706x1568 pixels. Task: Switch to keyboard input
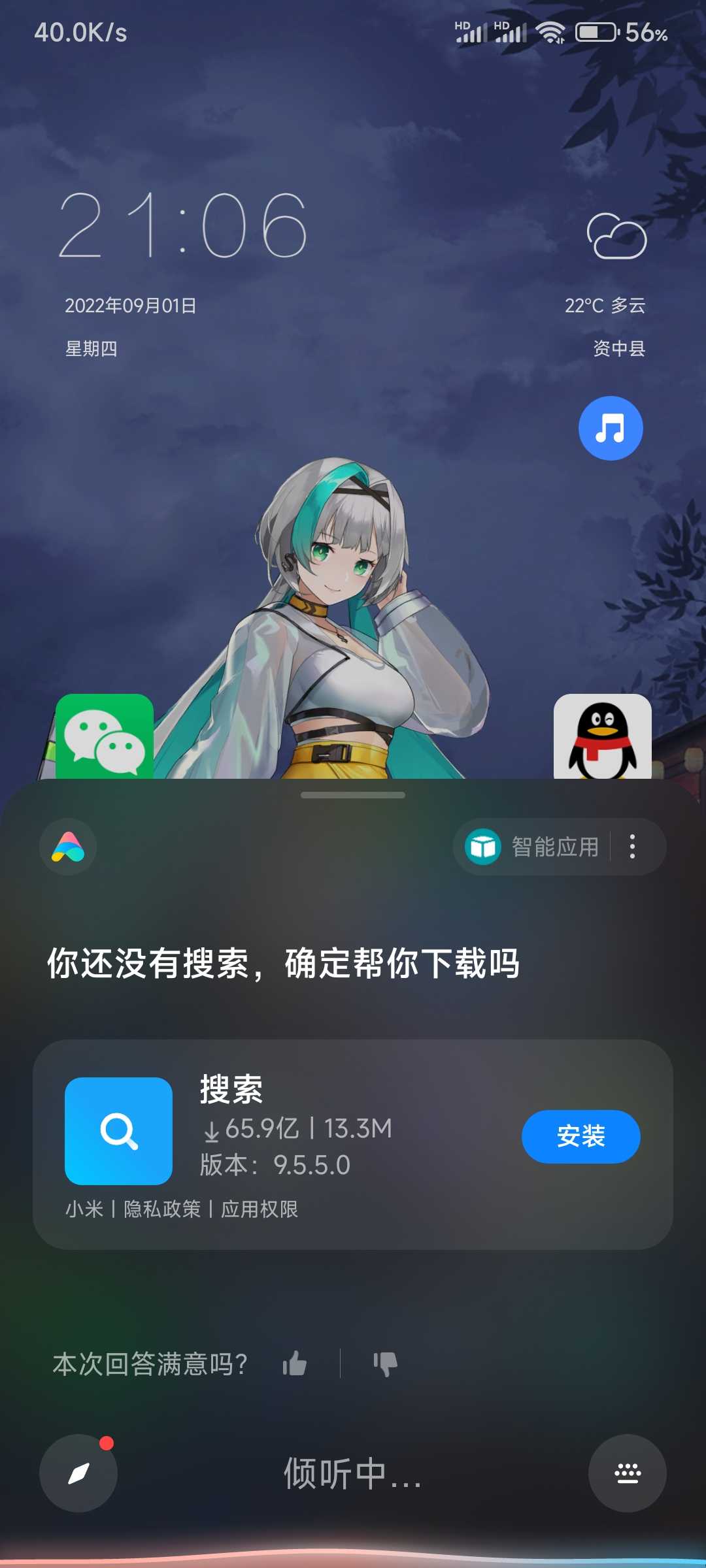click(628, 1473)
